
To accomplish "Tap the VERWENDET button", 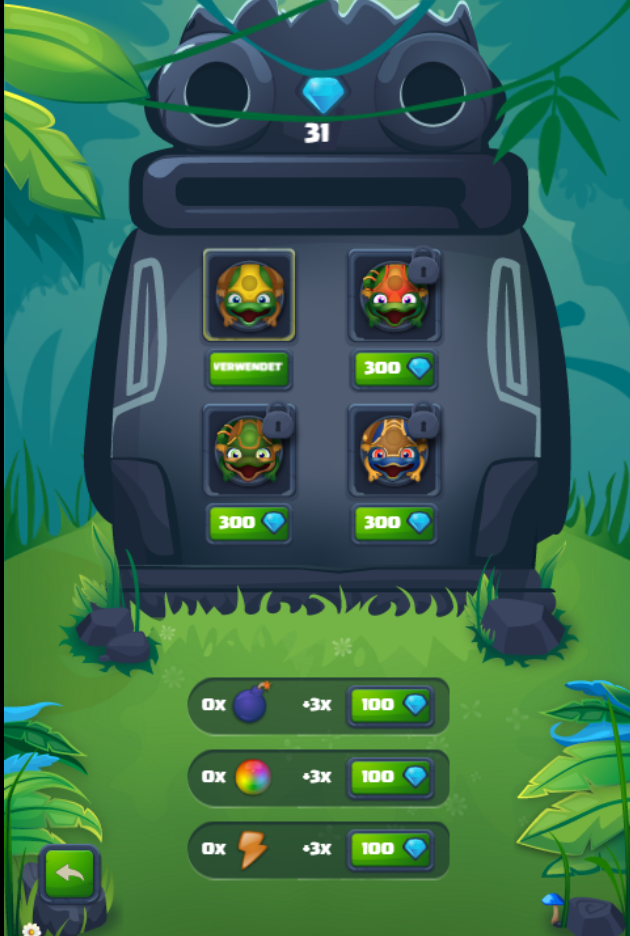I will tap(249, 368).
